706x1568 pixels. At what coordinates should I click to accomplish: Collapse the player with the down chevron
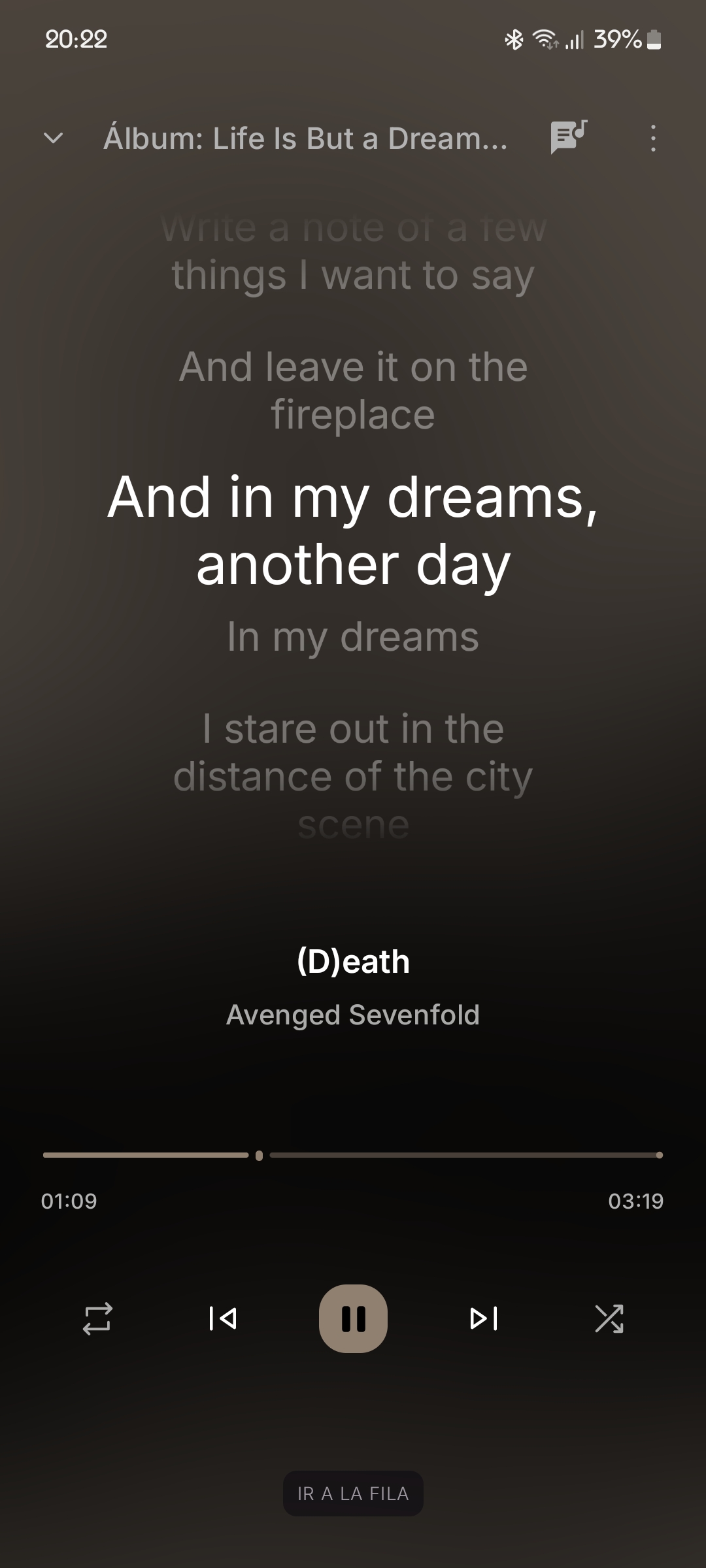[x=53, y=138]
